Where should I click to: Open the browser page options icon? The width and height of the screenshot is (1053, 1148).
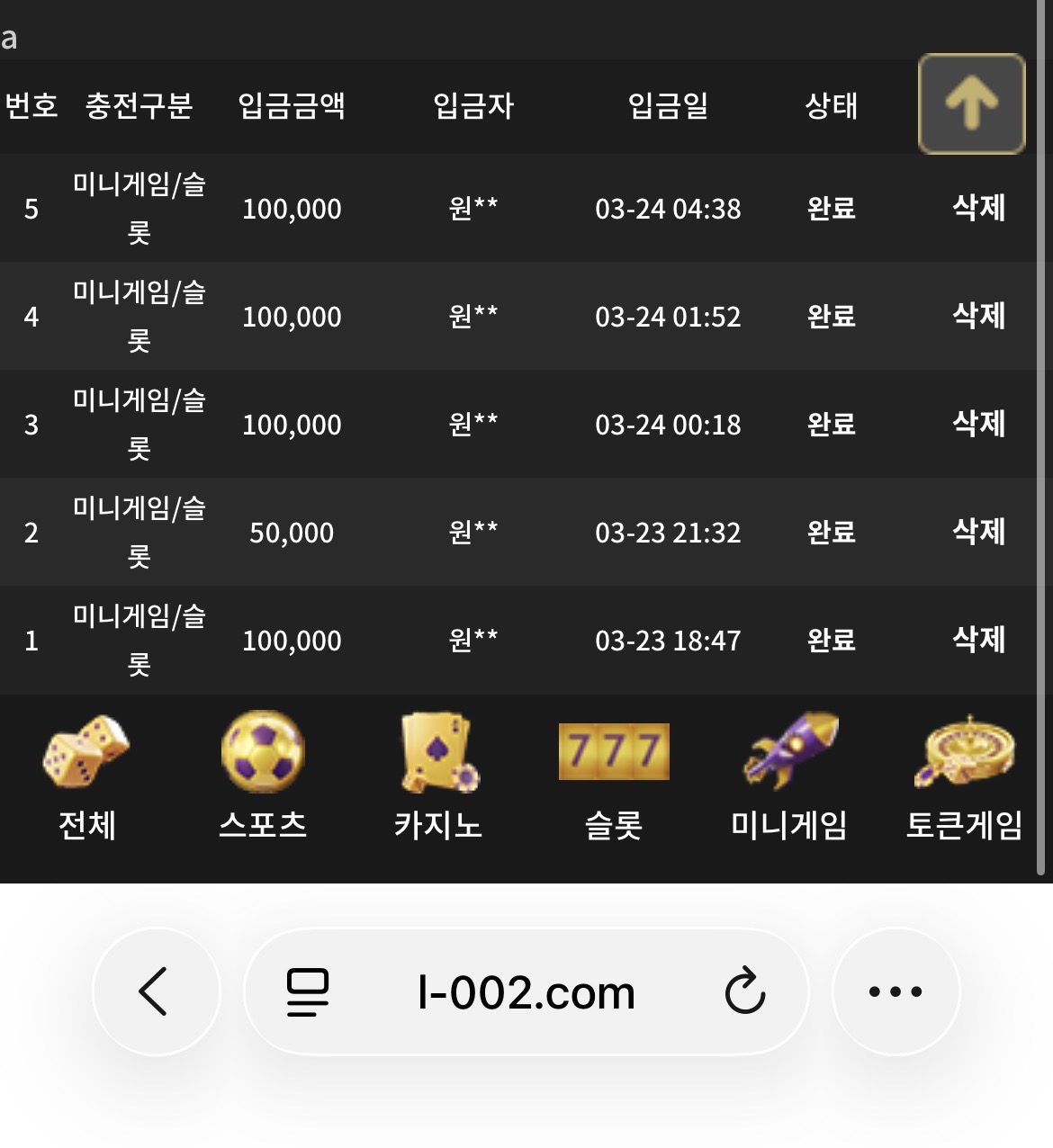click(x=308, y=991)
